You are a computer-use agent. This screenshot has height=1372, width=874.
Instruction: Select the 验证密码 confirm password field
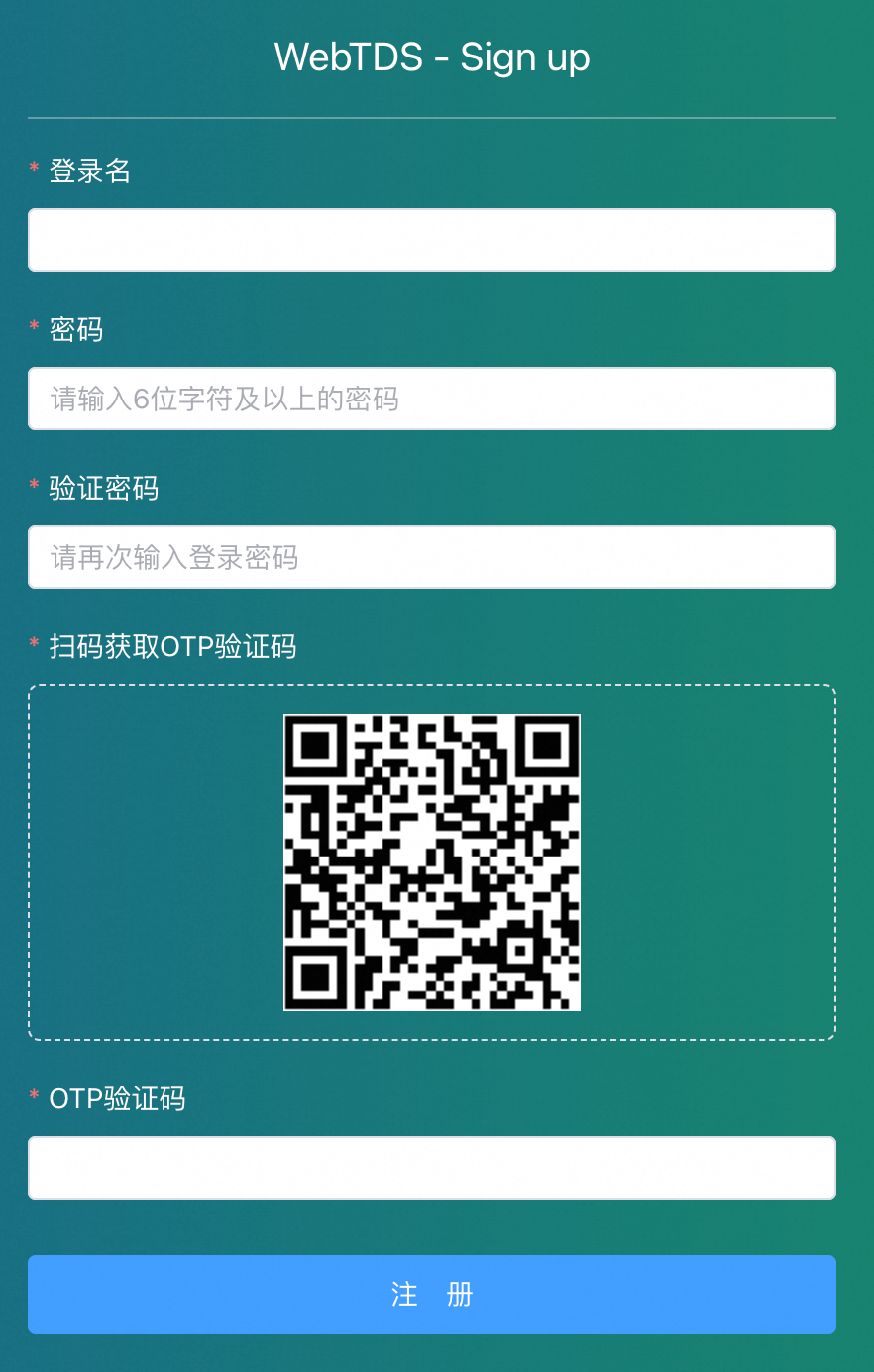click(x=432, y=557)
